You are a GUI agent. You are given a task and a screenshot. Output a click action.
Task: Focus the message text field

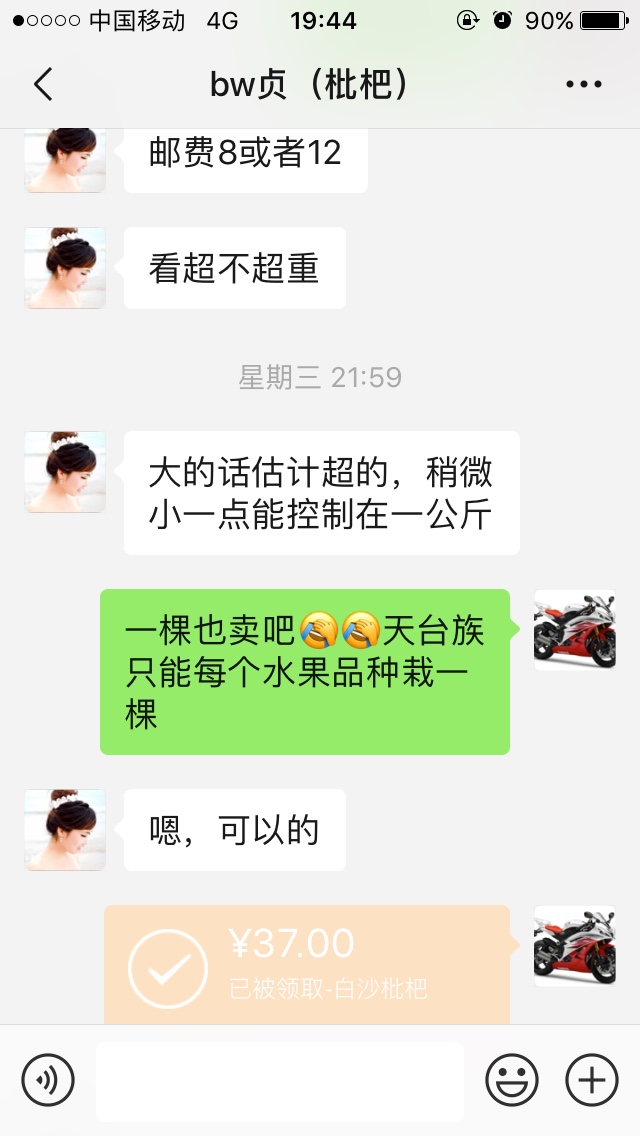coord(280,1081)
